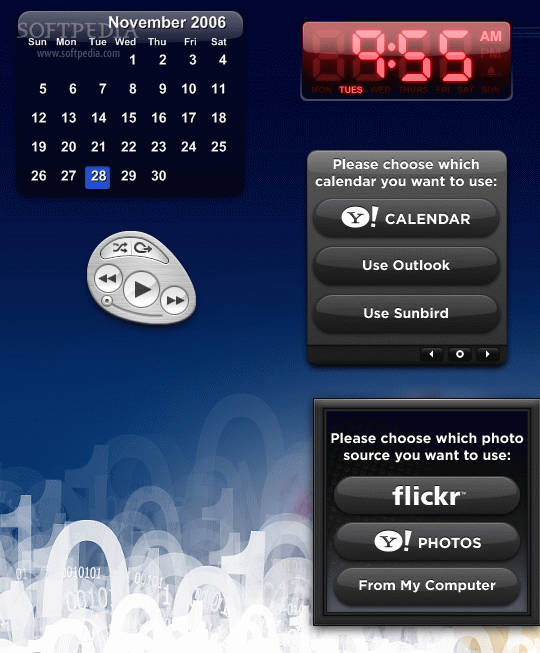
Task: Choose the Yahoo! Calendar option
Action: pyautogui.click(x=406, y=218)
